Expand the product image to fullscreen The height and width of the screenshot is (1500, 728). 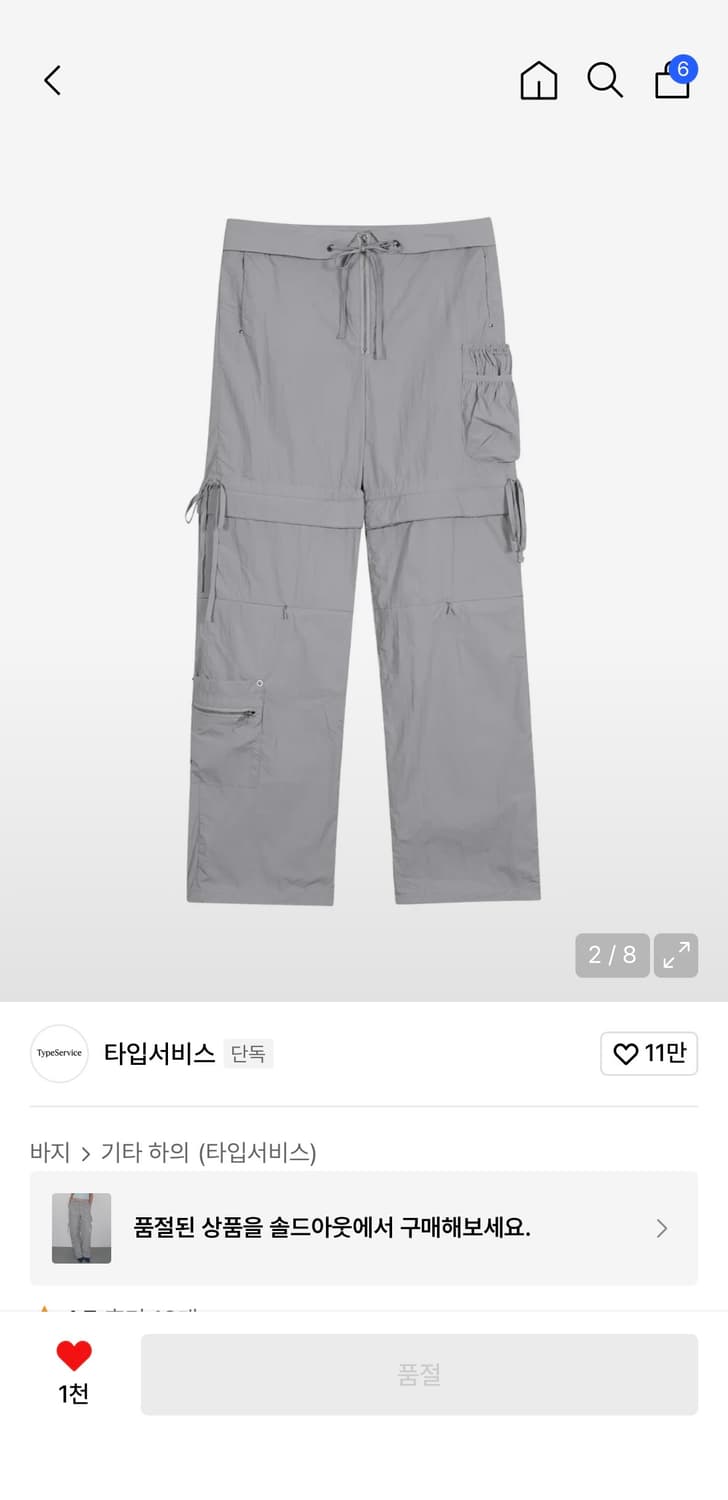pyautogui.click(x=675, y=956)
